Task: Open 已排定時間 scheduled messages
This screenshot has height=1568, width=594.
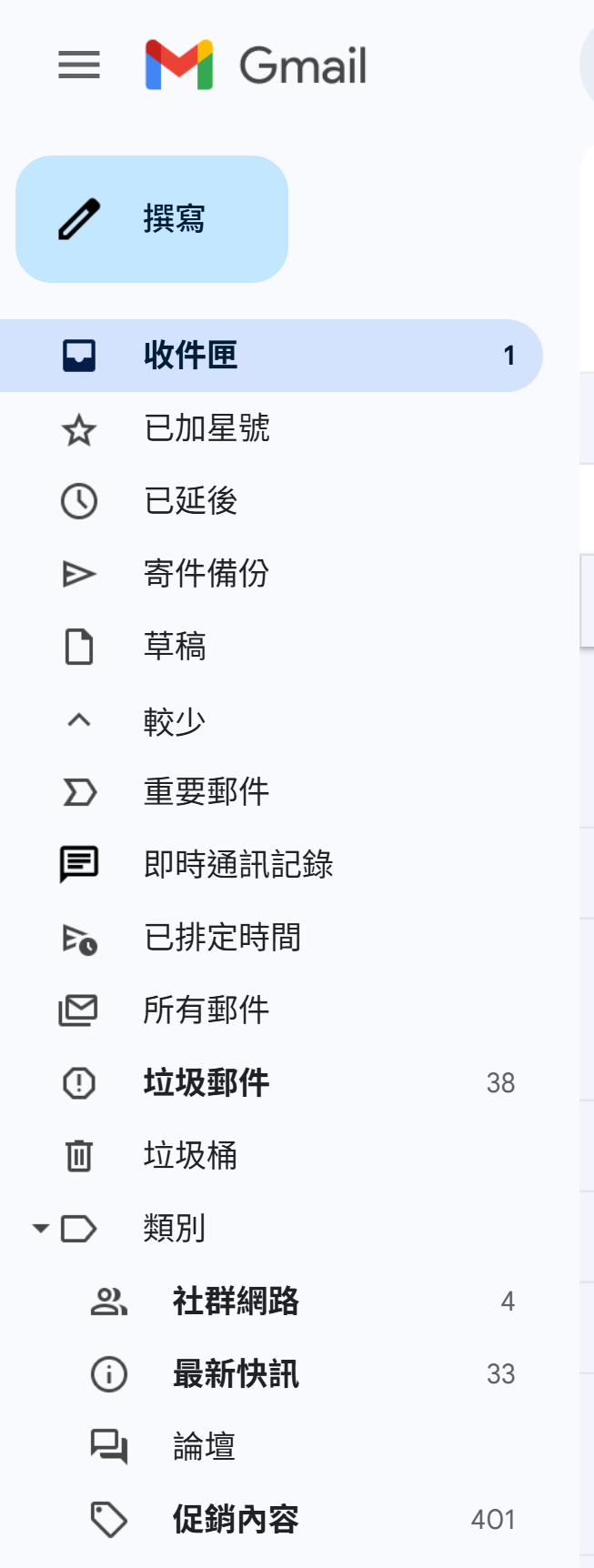Action: pyautogui.click(x=222, y=938)
